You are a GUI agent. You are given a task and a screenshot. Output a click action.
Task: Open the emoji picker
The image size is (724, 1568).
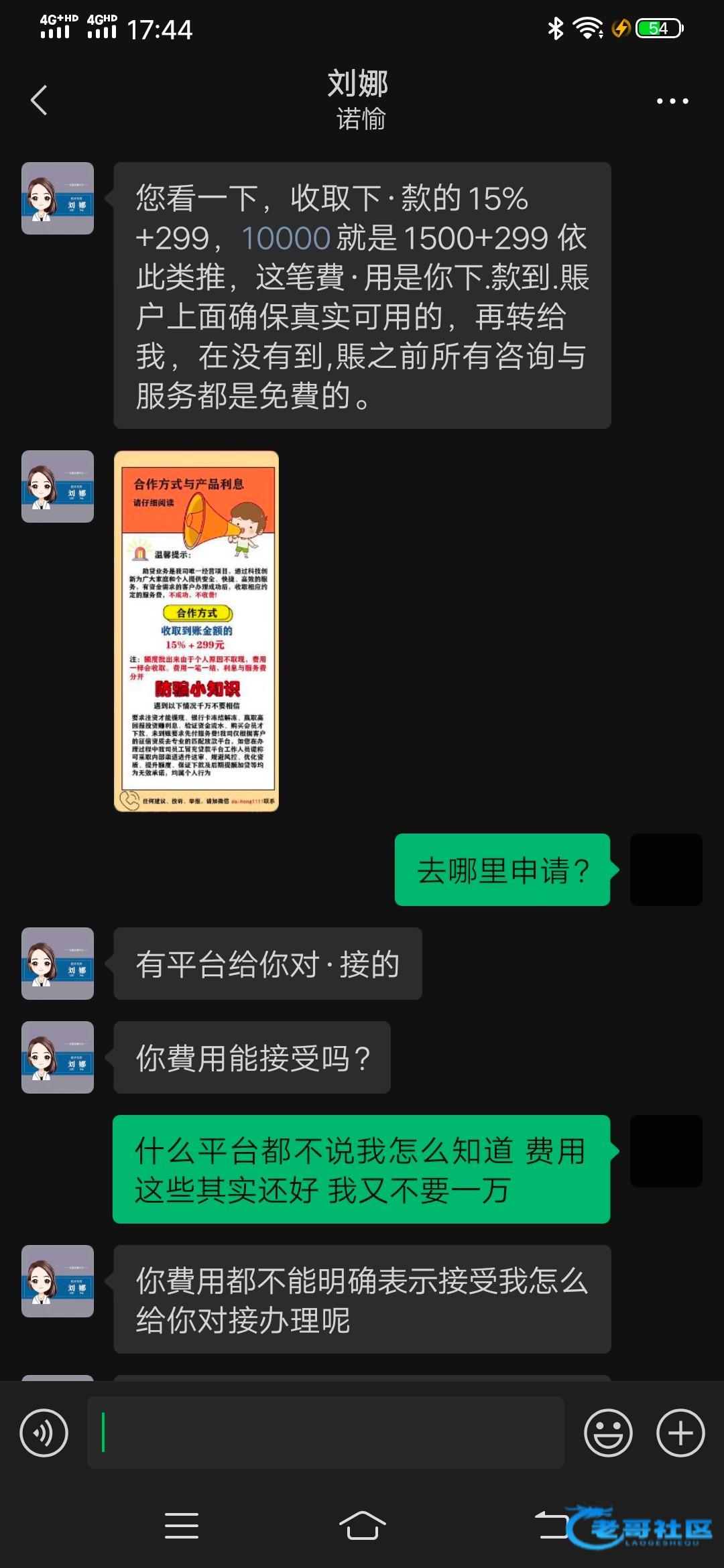click(x=608, y=1433)
